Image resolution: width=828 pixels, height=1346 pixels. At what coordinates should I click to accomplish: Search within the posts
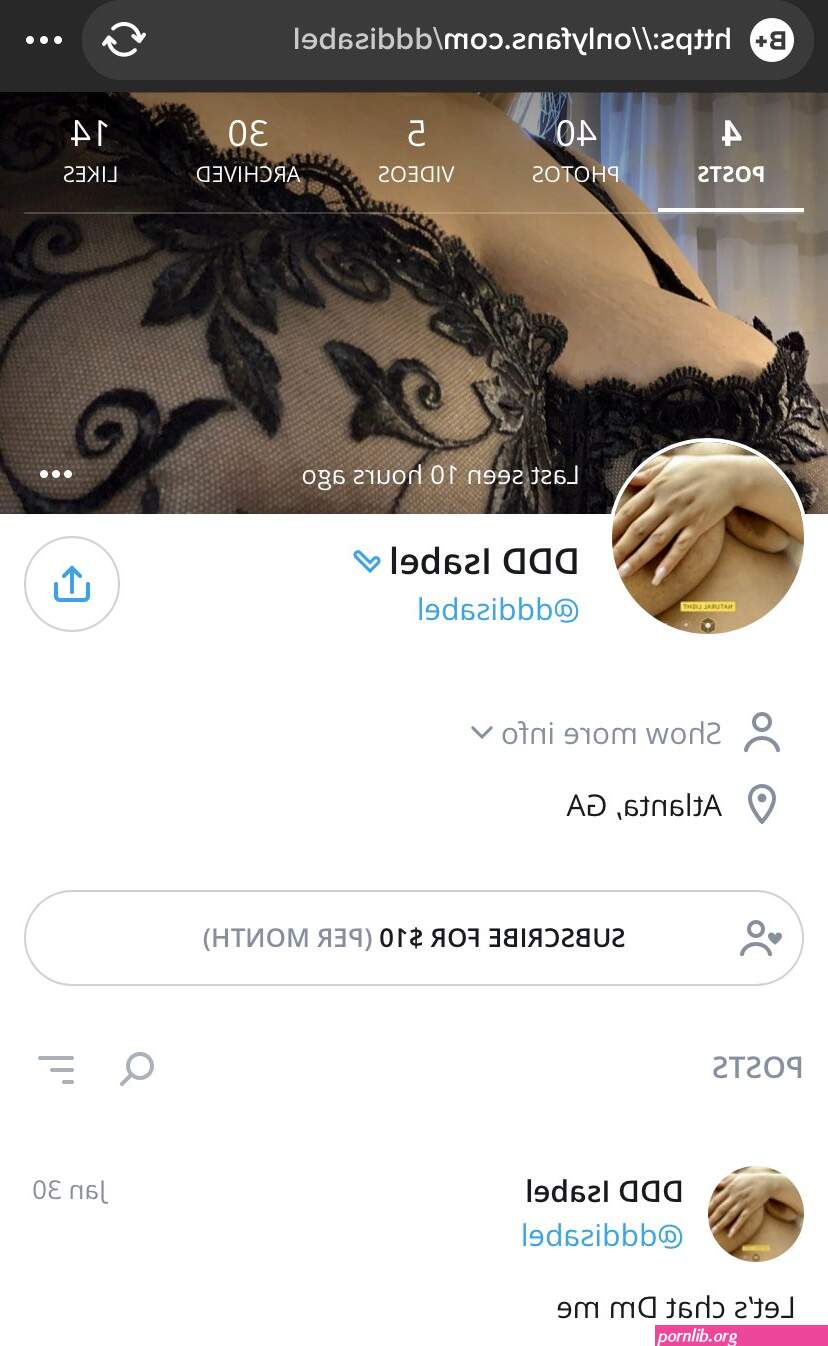pyautogui.click(x=137, y=1068)
